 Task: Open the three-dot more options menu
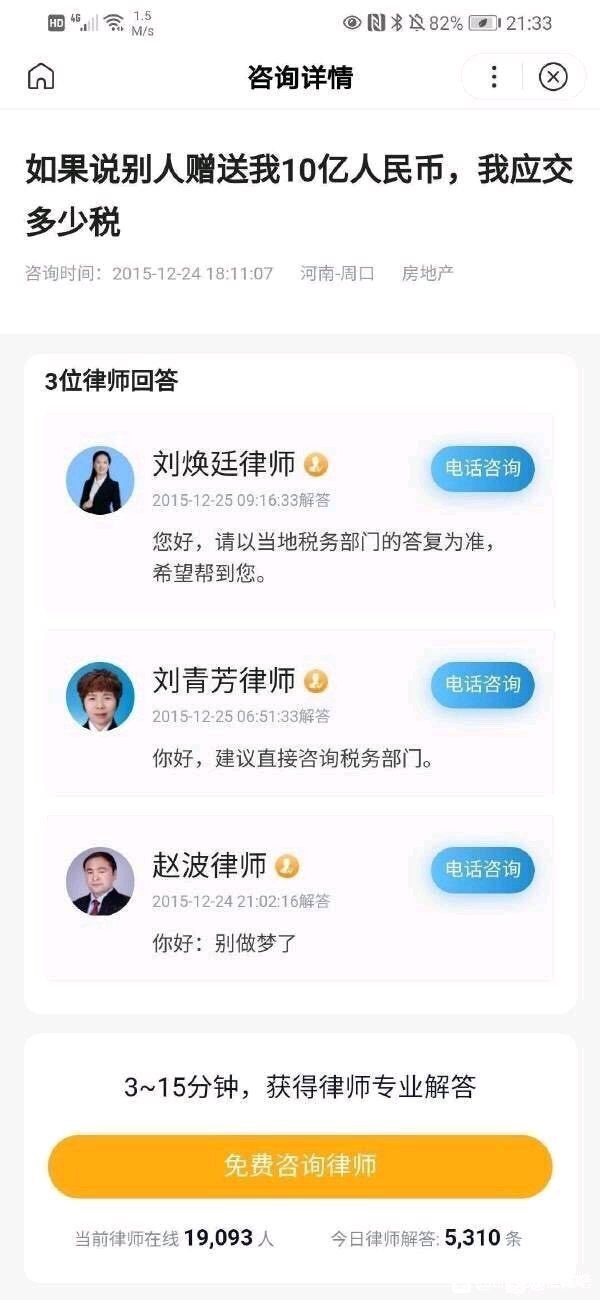493,77
